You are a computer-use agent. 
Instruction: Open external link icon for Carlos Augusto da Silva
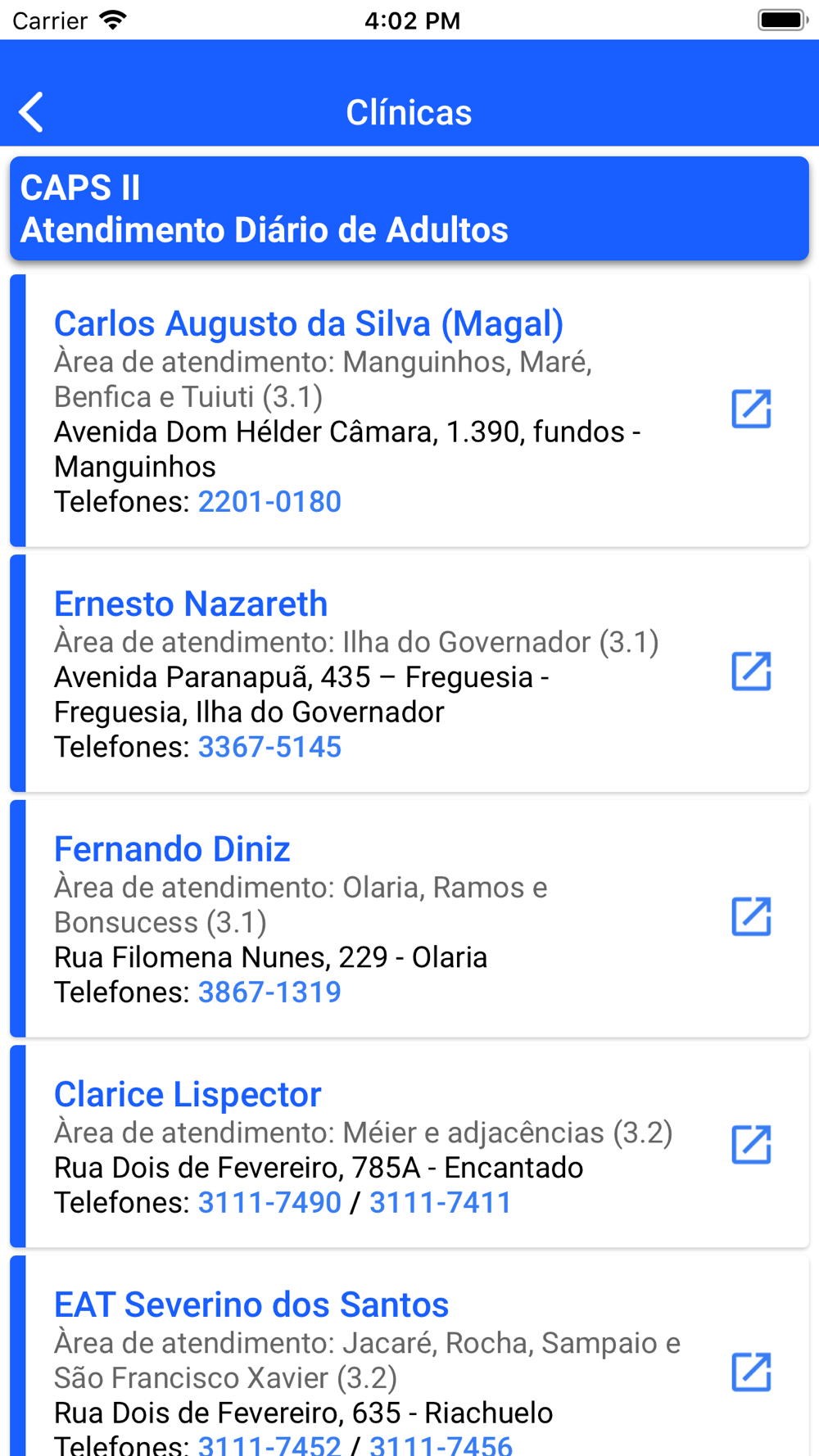751,409
